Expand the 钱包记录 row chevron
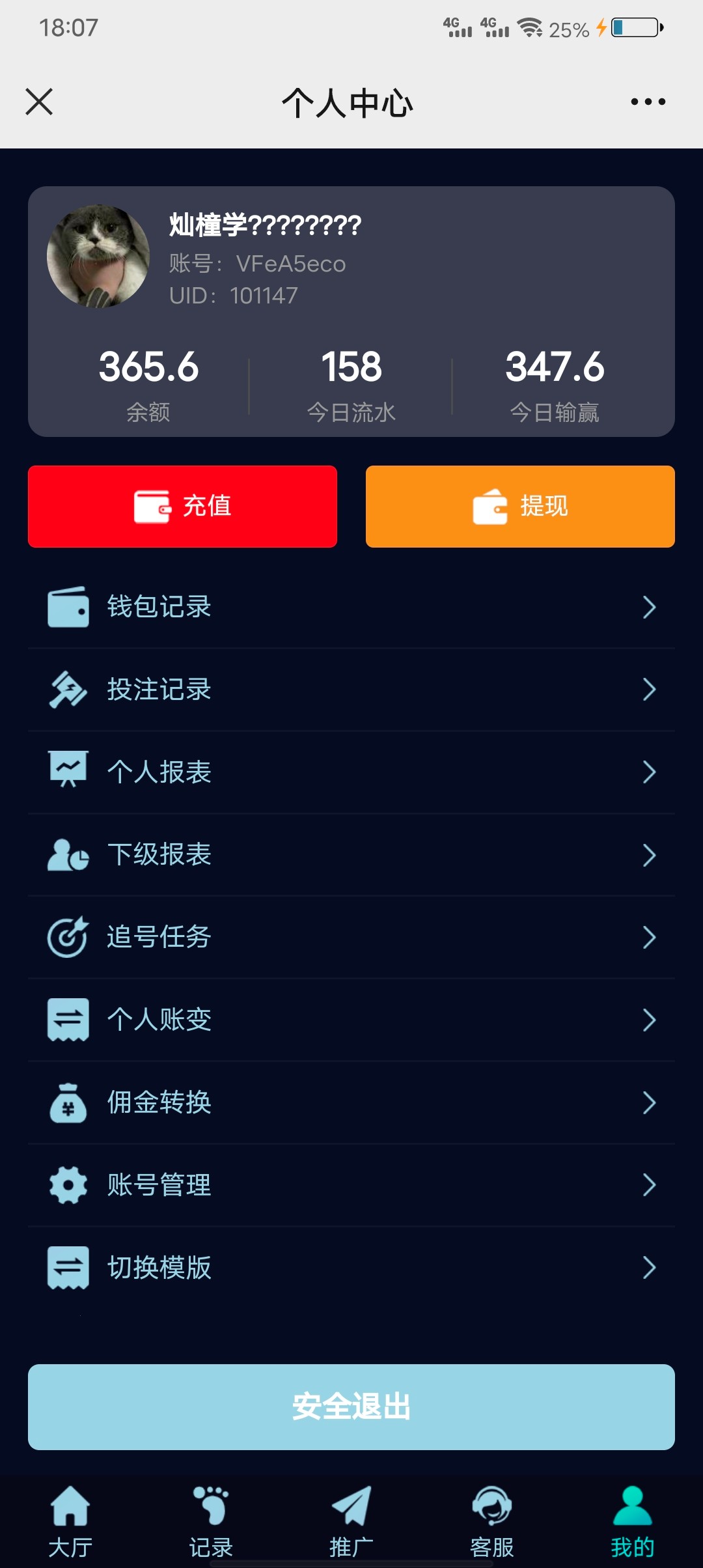This screenshot has height=1568, width=703. coord(650,607)
